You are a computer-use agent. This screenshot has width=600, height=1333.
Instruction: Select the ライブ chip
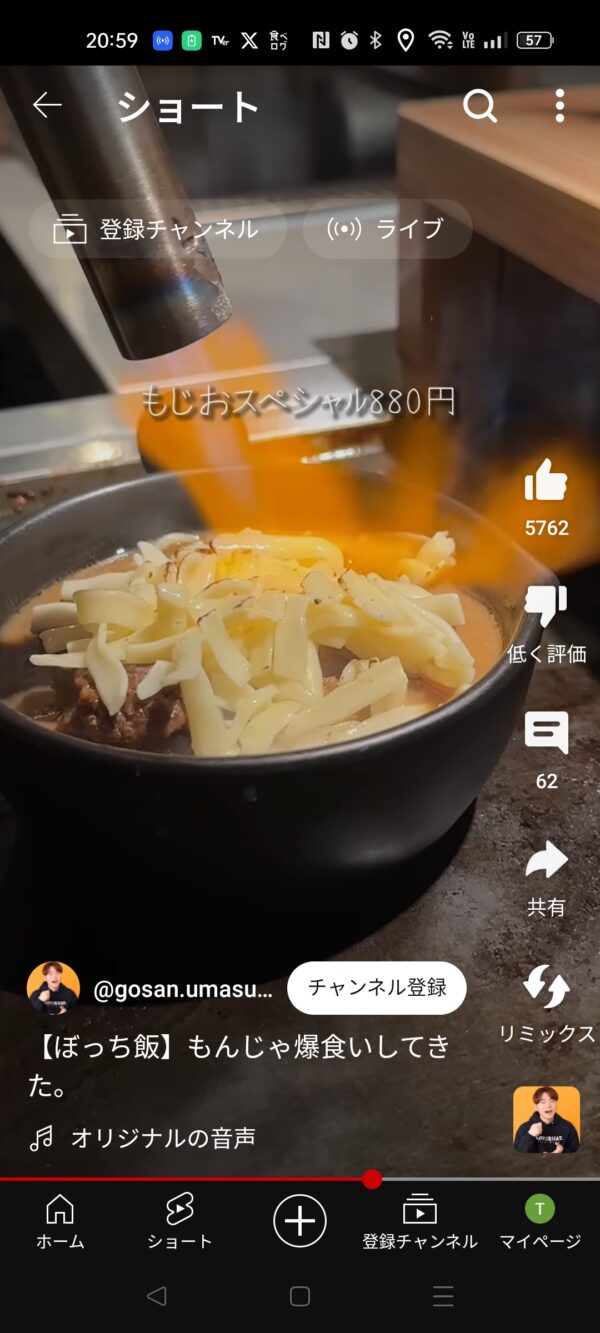point(387,229)
